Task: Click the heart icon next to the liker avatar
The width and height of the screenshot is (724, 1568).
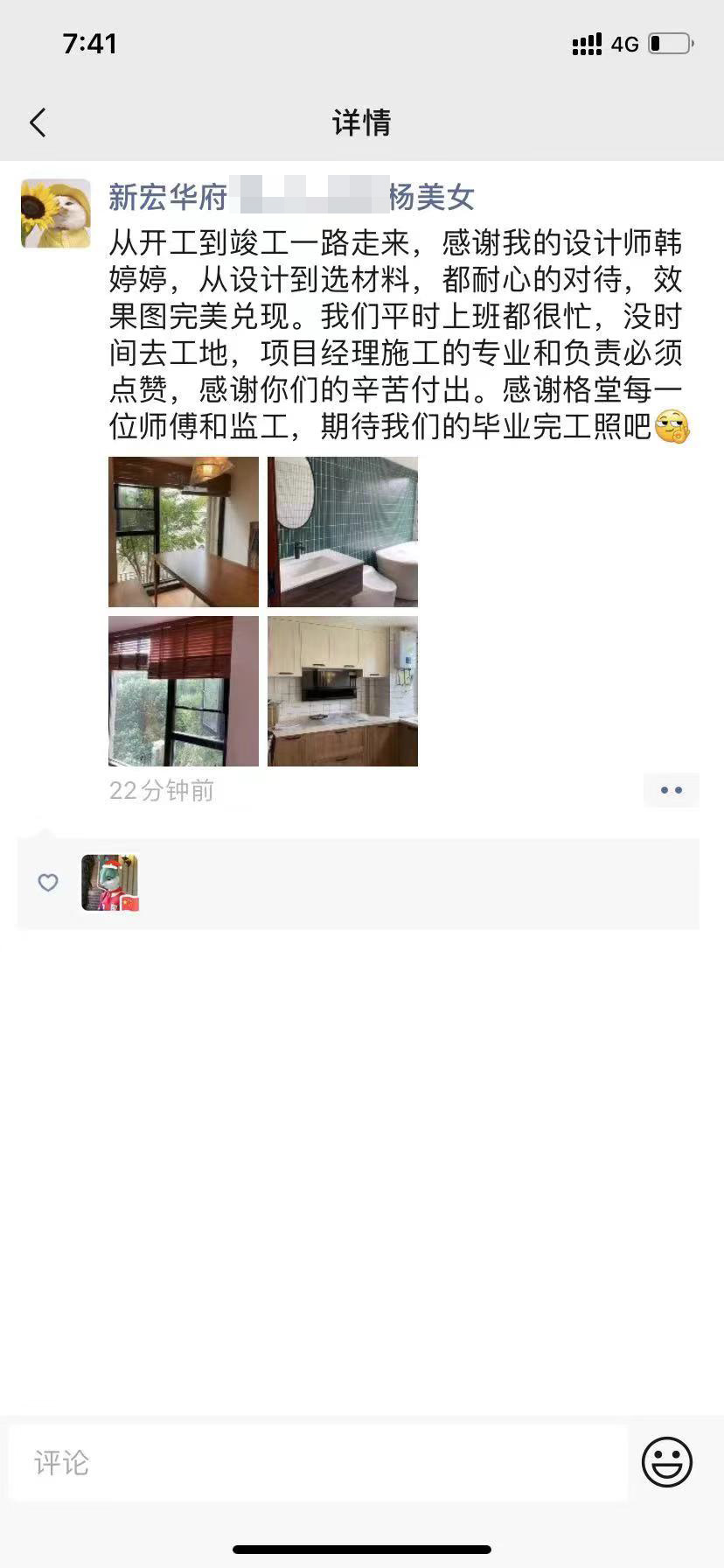Action: click(x=48, y=884)
